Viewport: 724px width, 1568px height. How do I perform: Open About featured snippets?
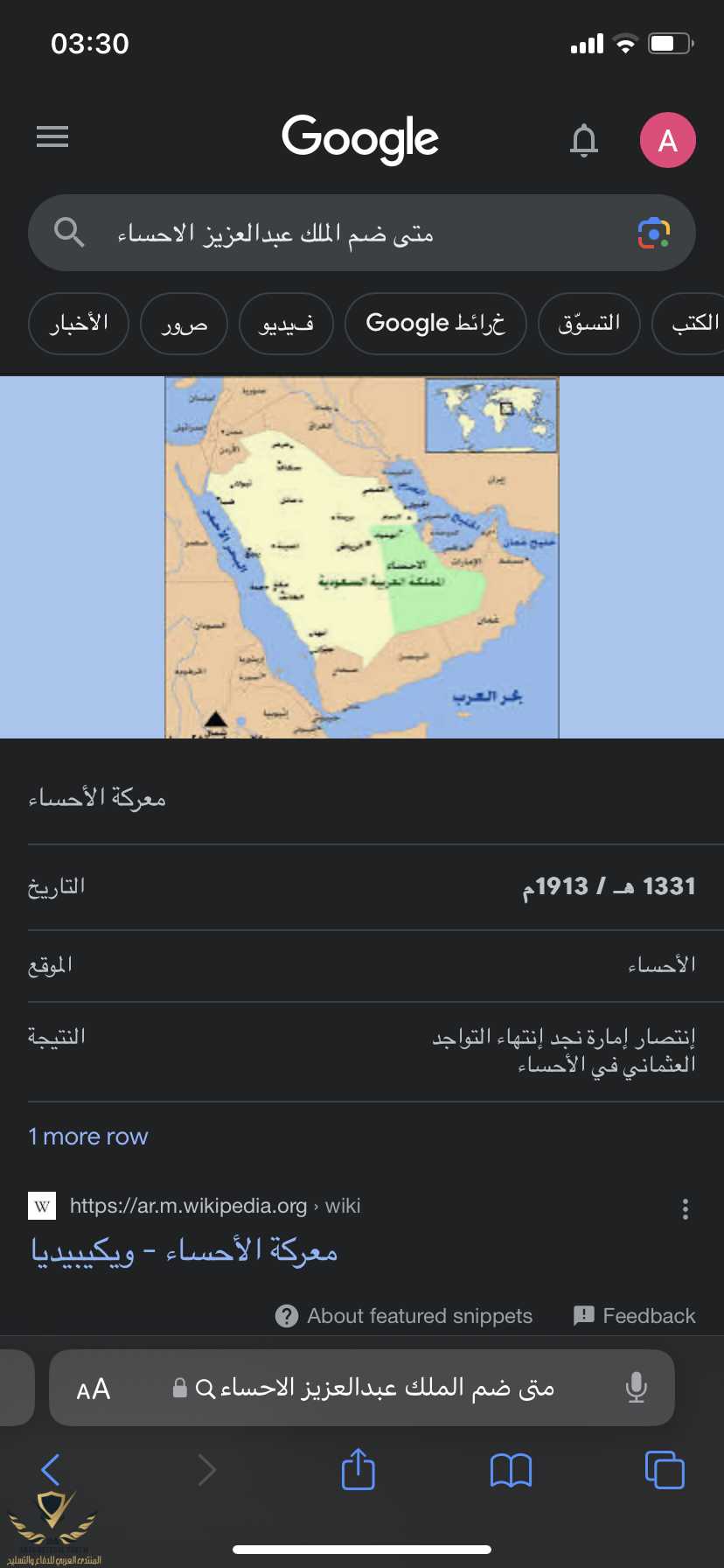(x=404, y=1316)
